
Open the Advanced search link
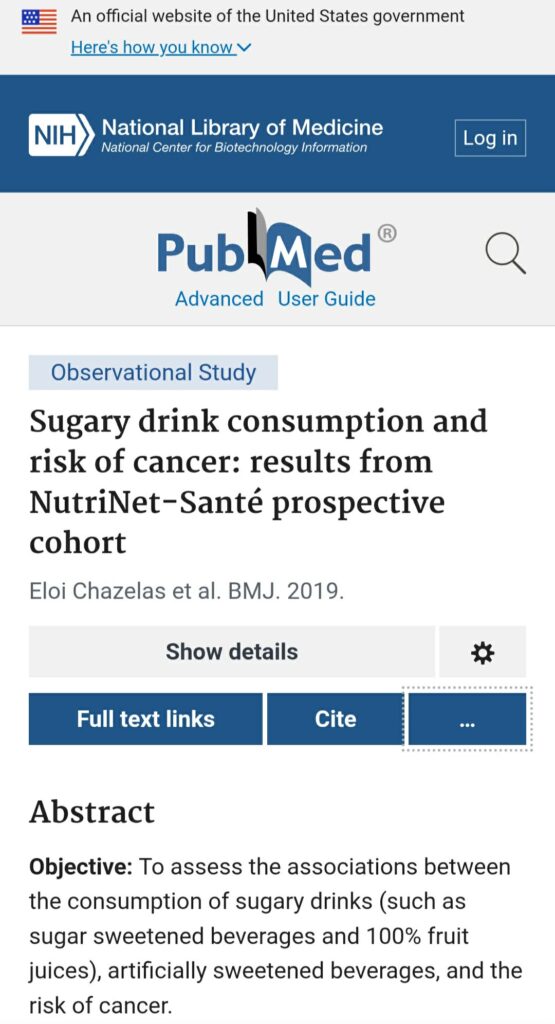click(x=219, y=298)
